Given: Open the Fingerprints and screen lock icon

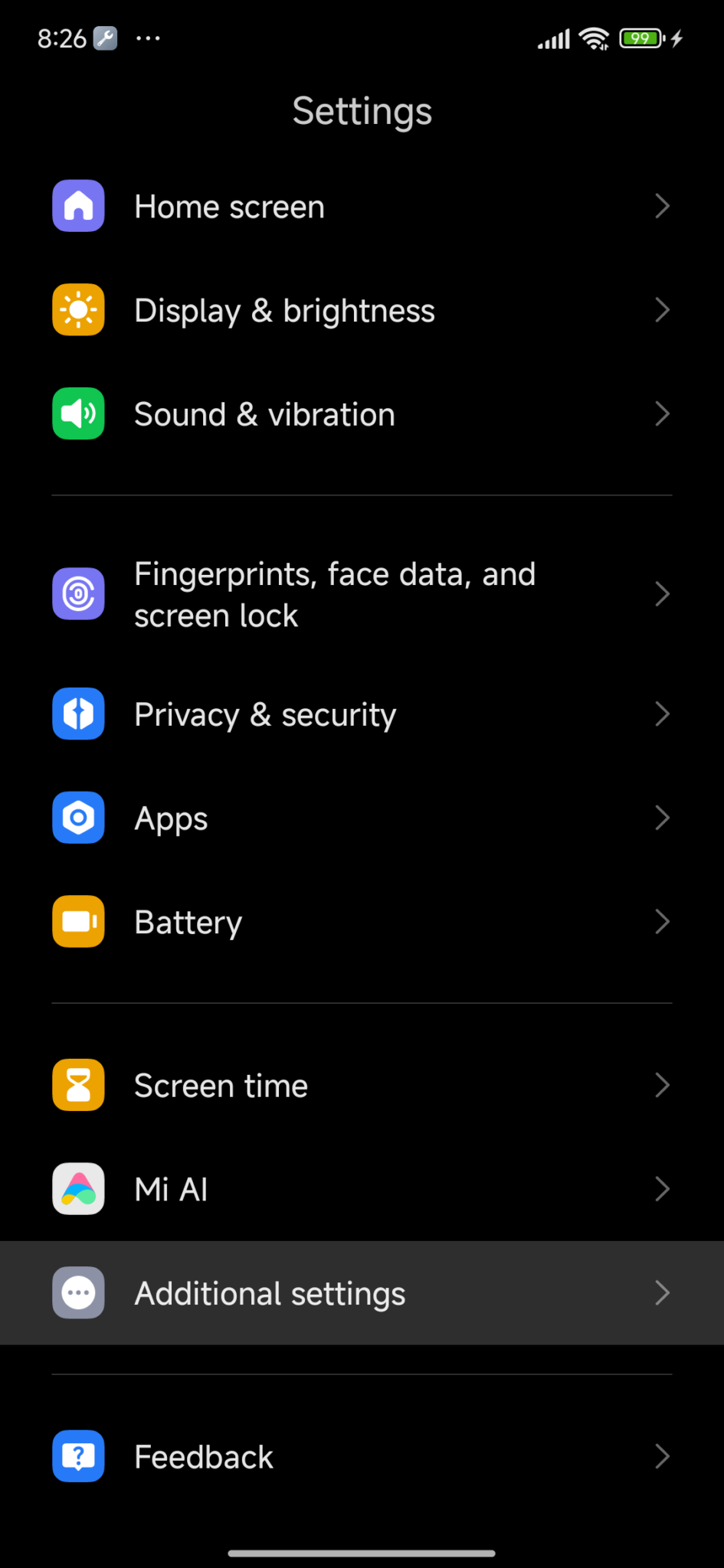Looking at the screenshot, I should tap(77, 593).
